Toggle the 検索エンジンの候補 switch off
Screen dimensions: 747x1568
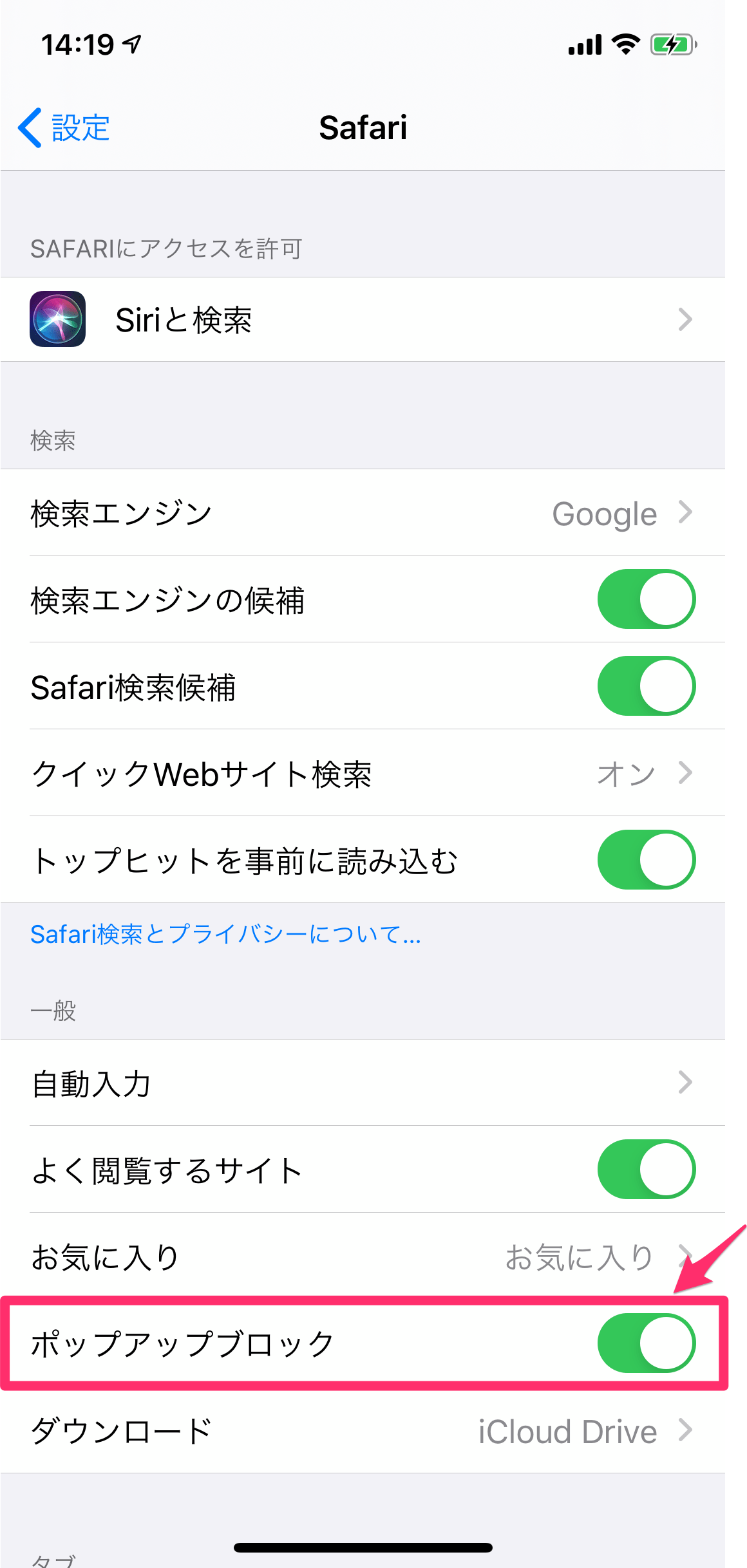645,599
